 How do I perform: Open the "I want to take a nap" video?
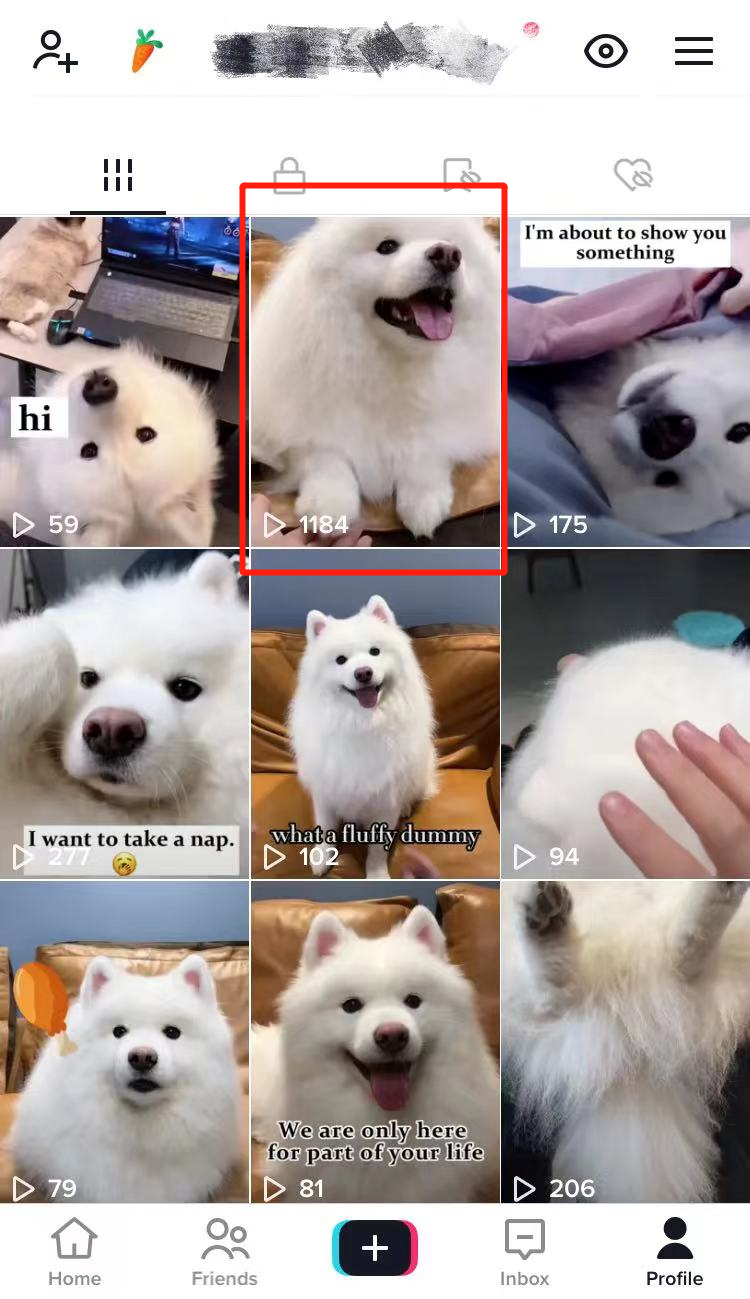[124, 713]
